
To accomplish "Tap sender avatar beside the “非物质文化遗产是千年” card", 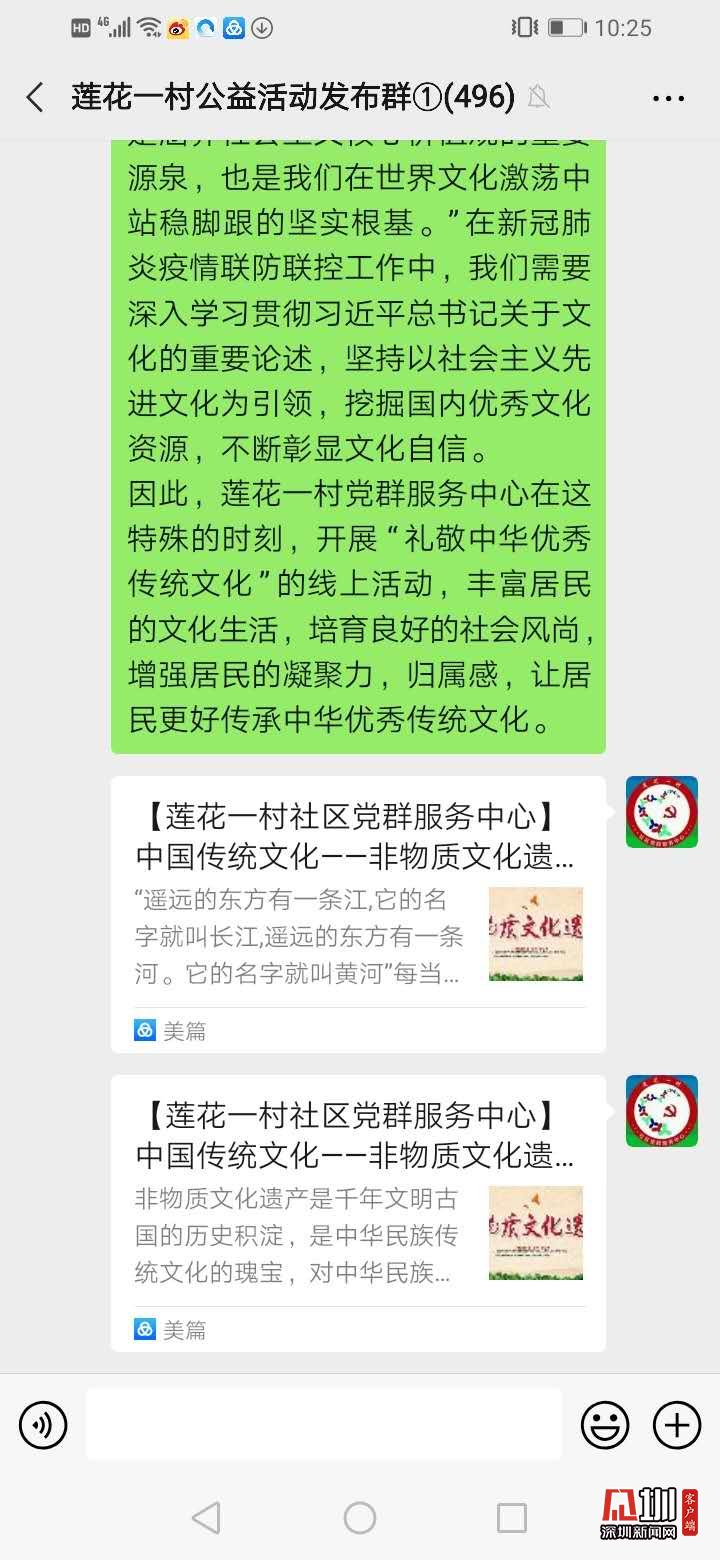I will pos(661,1111).
